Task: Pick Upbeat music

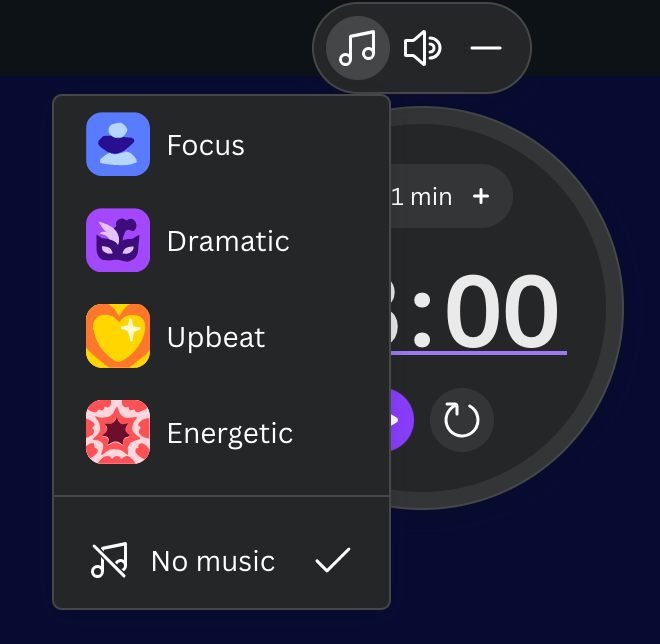Action: tap(215, 337)
